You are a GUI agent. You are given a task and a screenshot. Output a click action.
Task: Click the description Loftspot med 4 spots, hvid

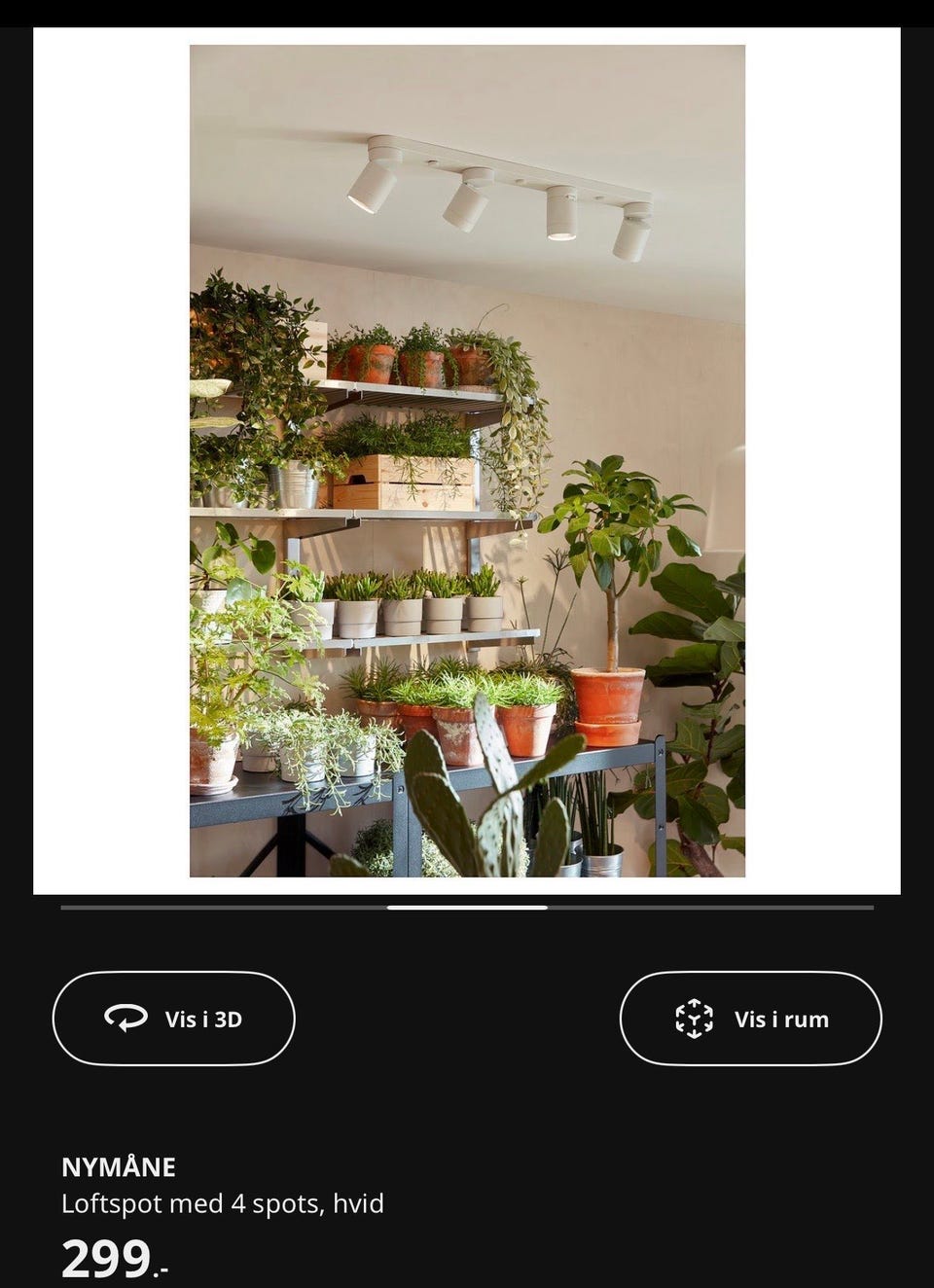(222, 1203)
